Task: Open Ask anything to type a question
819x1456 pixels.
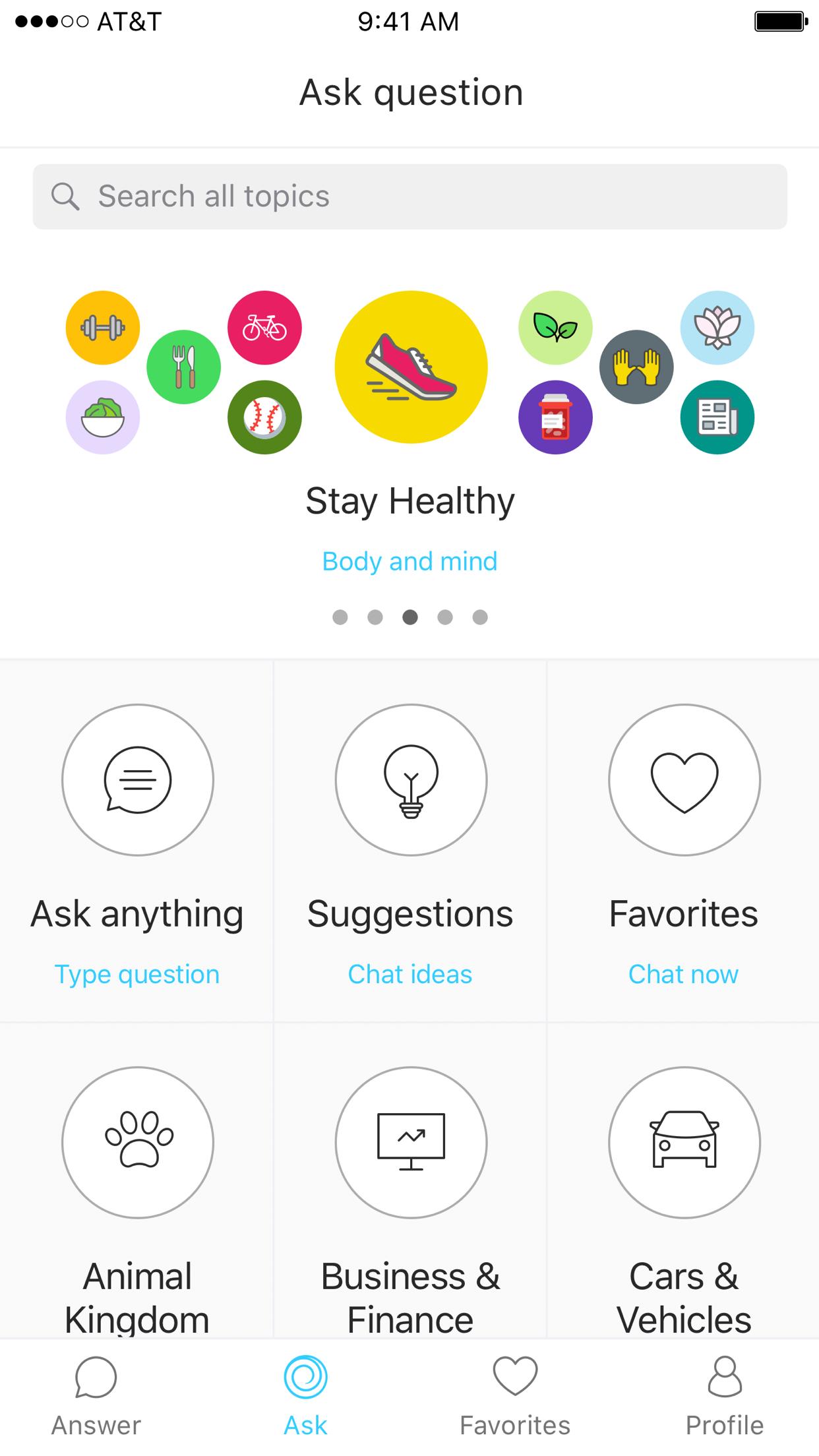Action: (137, 841)
